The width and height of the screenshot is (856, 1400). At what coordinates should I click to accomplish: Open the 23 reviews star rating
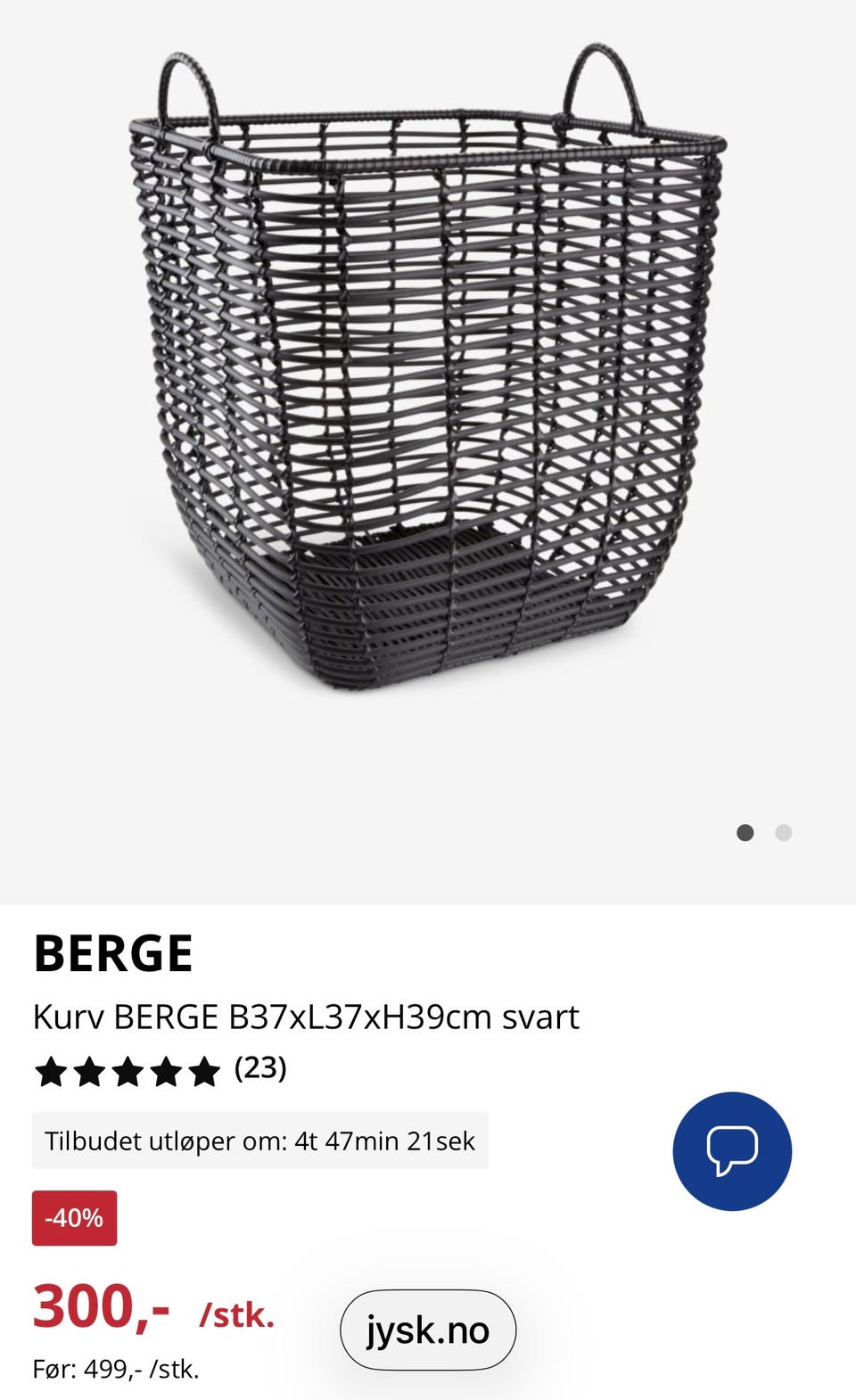pyautogui.click(x=160, y=1069)
